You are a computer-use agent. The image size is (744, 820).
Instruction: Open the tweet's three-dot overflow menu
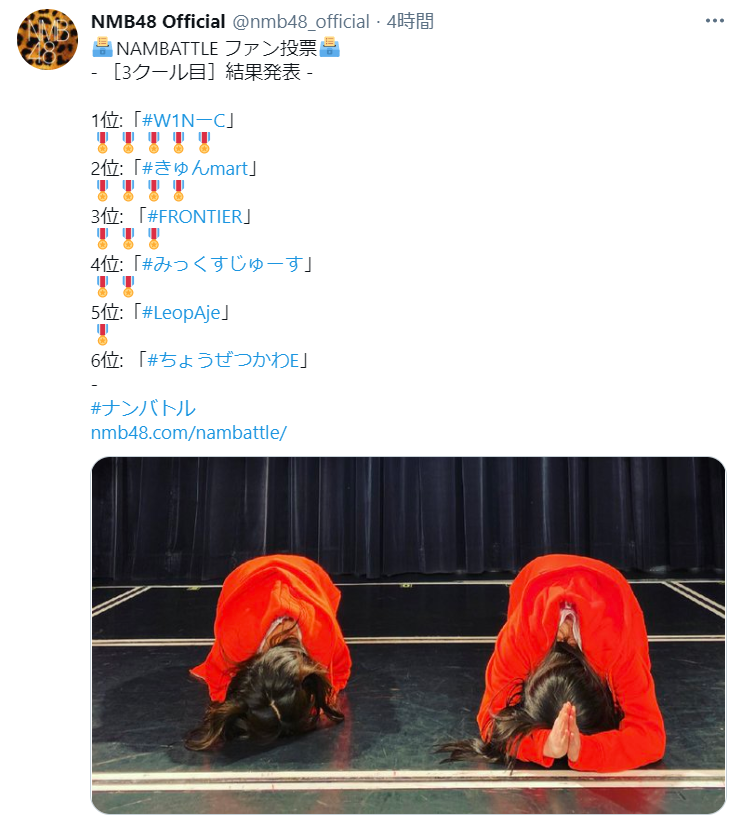coord(714,21)
